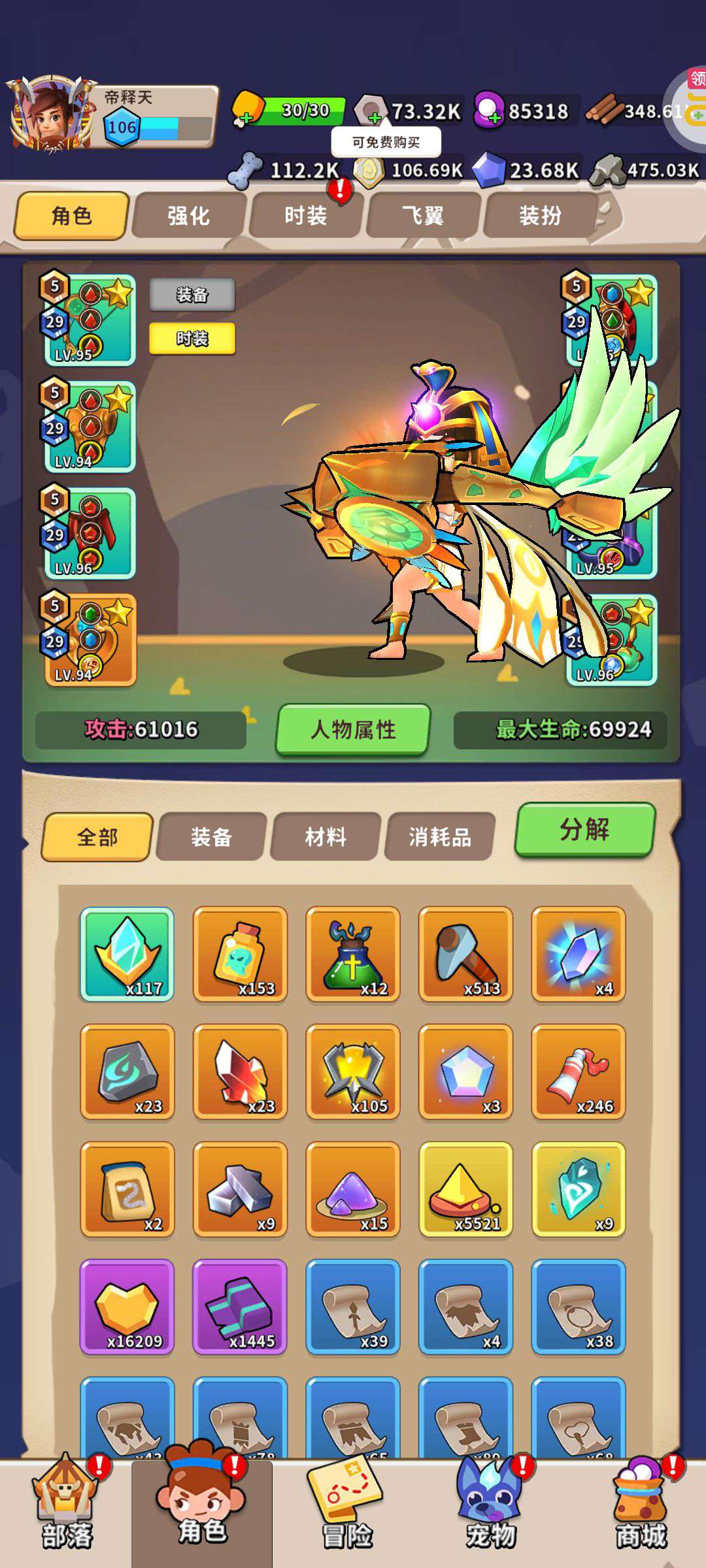Switch to the 飞翼 tab
This screenshot has width=706, height=1568.
[x=422, y=216]
